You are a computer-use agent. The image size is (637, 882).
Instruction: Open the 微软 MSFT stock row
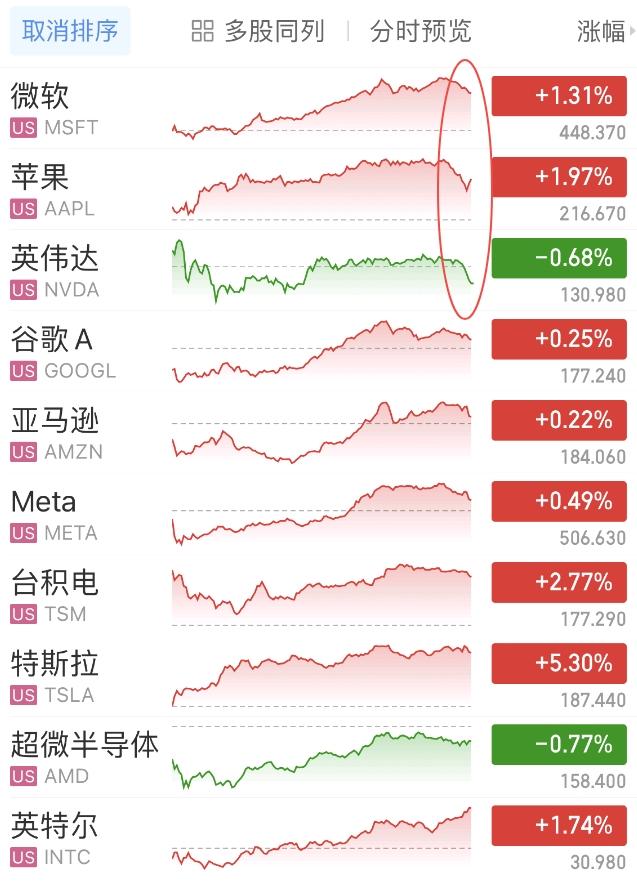pos(80,109)
